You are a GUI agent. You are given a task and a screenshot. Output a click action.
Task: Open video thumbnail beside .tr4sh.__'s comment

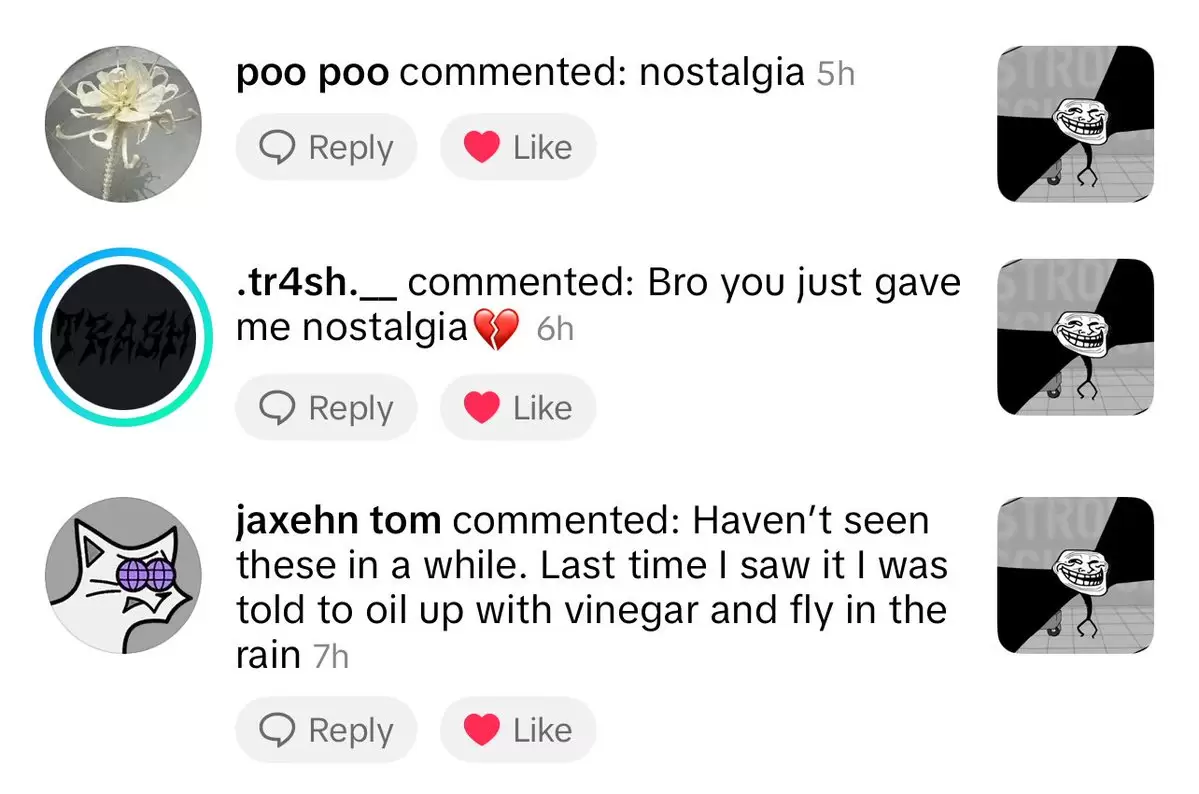pyautogui.click(x=1075, y=336)
